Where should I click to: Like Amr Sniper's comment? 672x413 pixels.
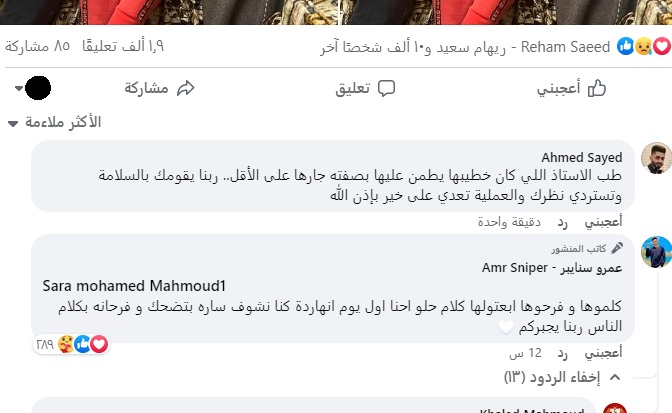pyautogui.click(x=603, y=352)
